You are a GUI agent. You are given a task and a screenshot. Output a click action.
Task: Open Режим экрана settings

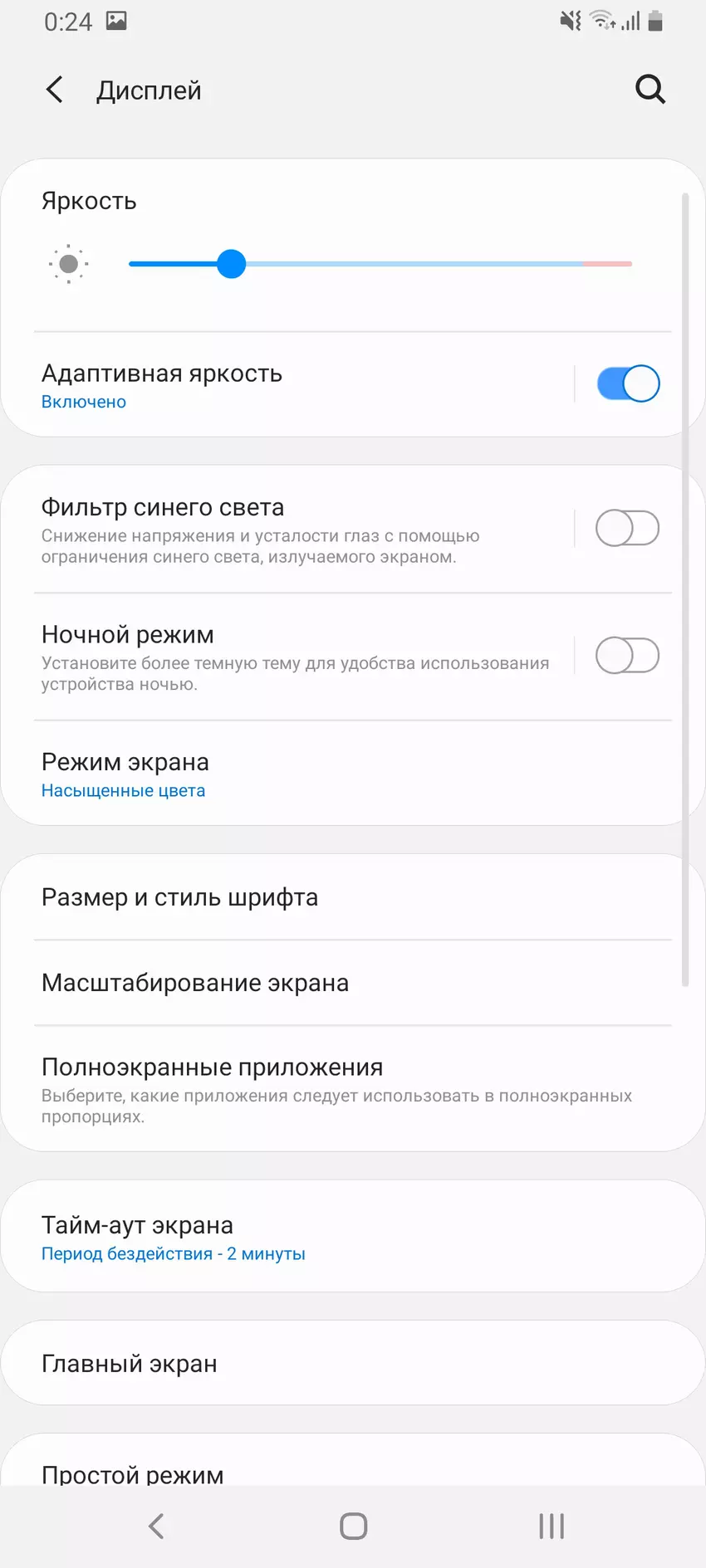click(x=332, y=774)
